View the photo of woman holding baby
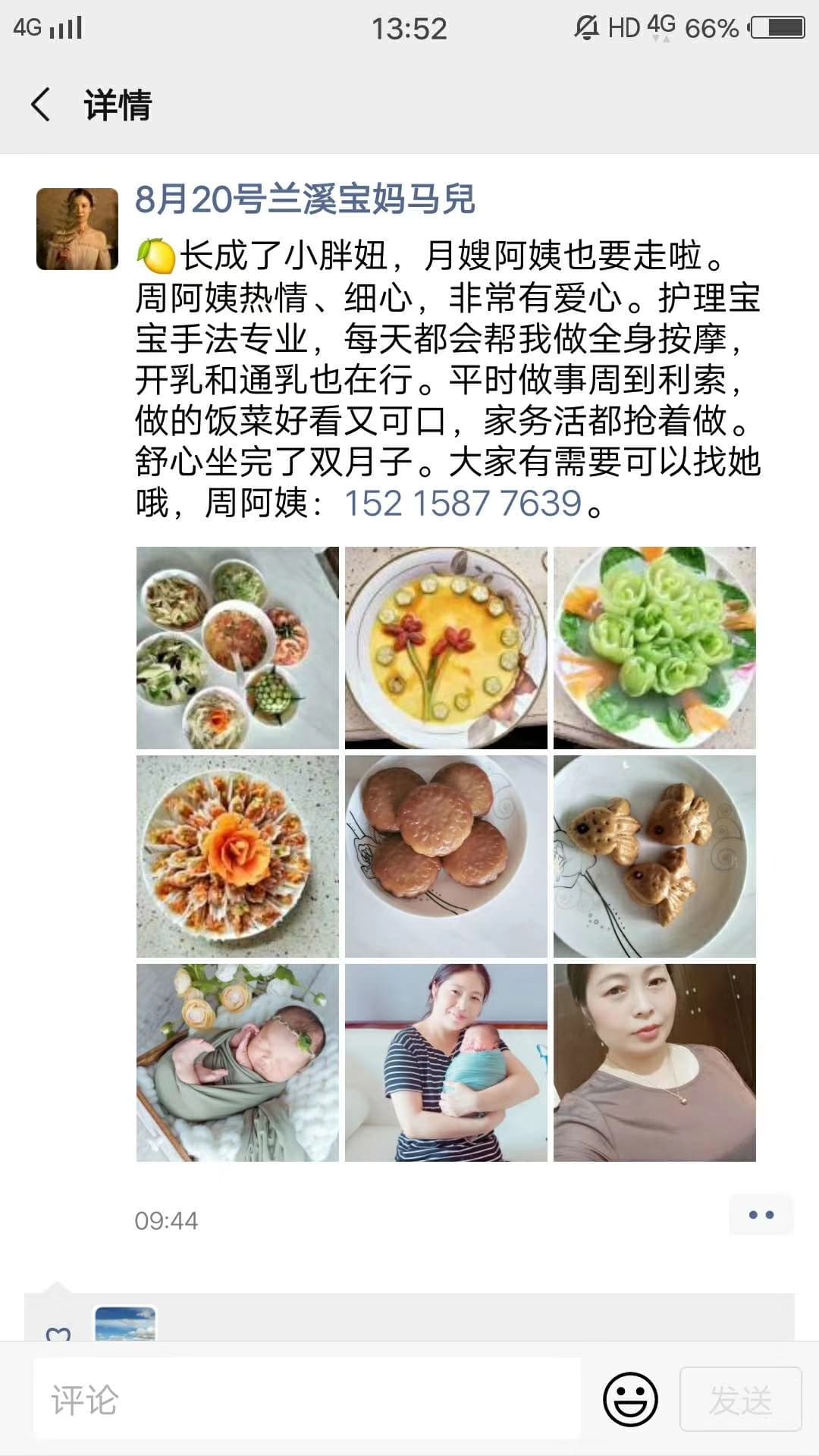The width and height of the screenshot is (819, 1456). click(446, 1062)
